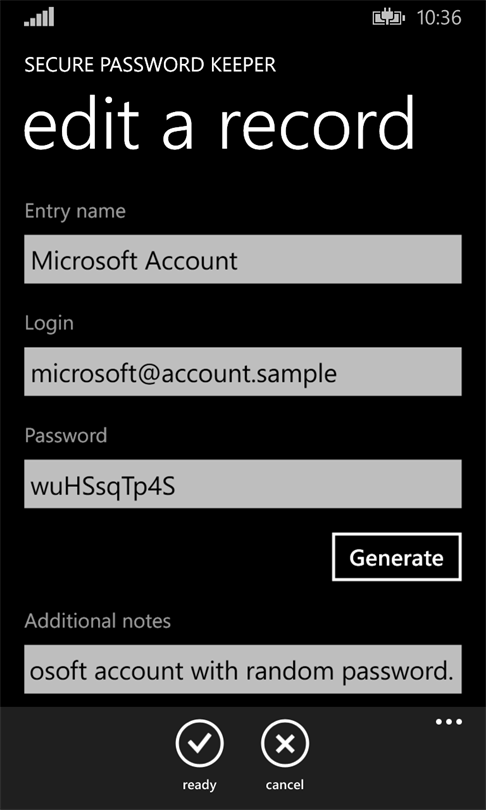Edit the Additional notes field
486x810 pixels.
(x=243, y=669)
